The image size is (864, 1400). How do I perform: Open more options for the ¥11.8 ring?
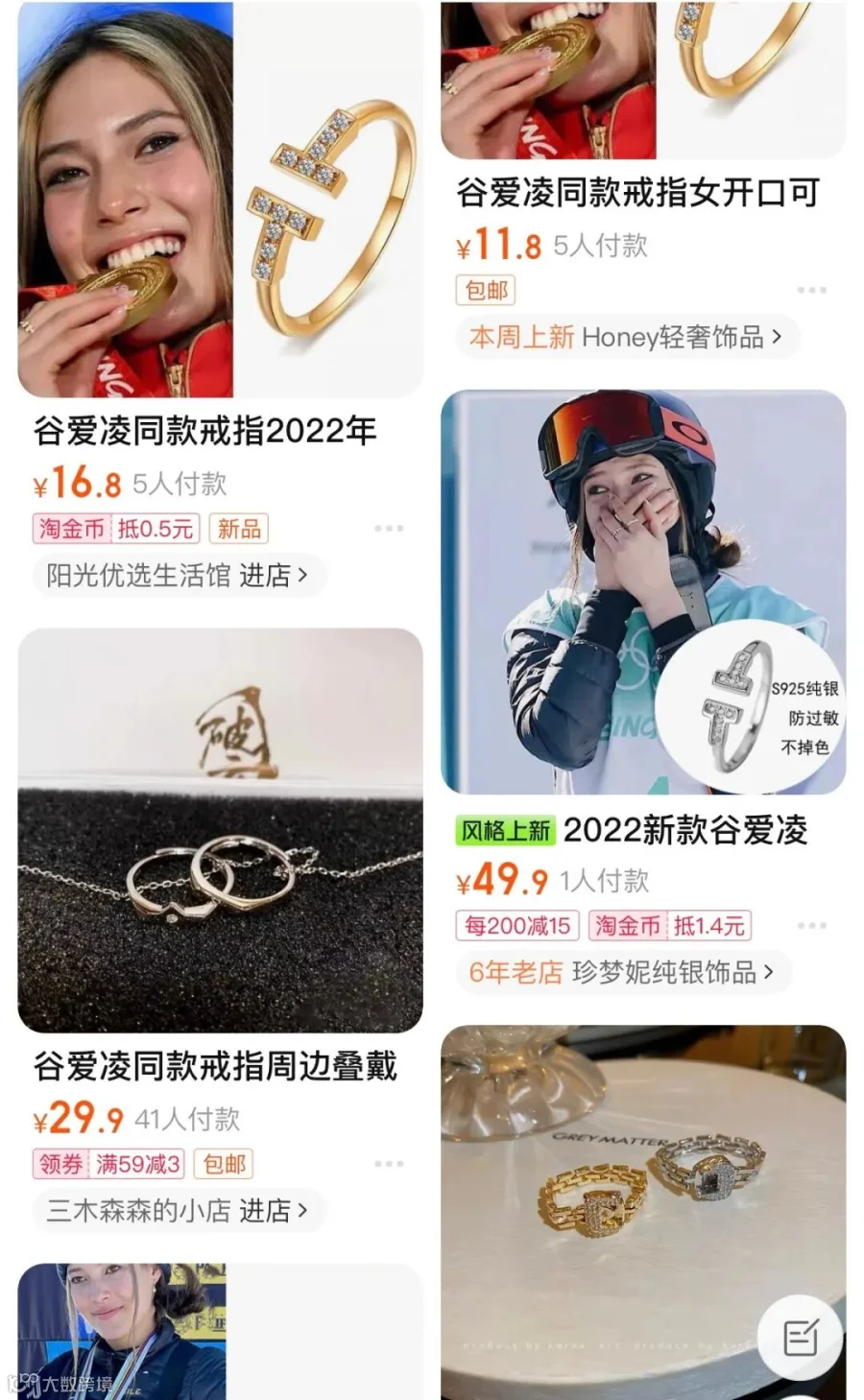pyautogui.click(x=811, y=290)
